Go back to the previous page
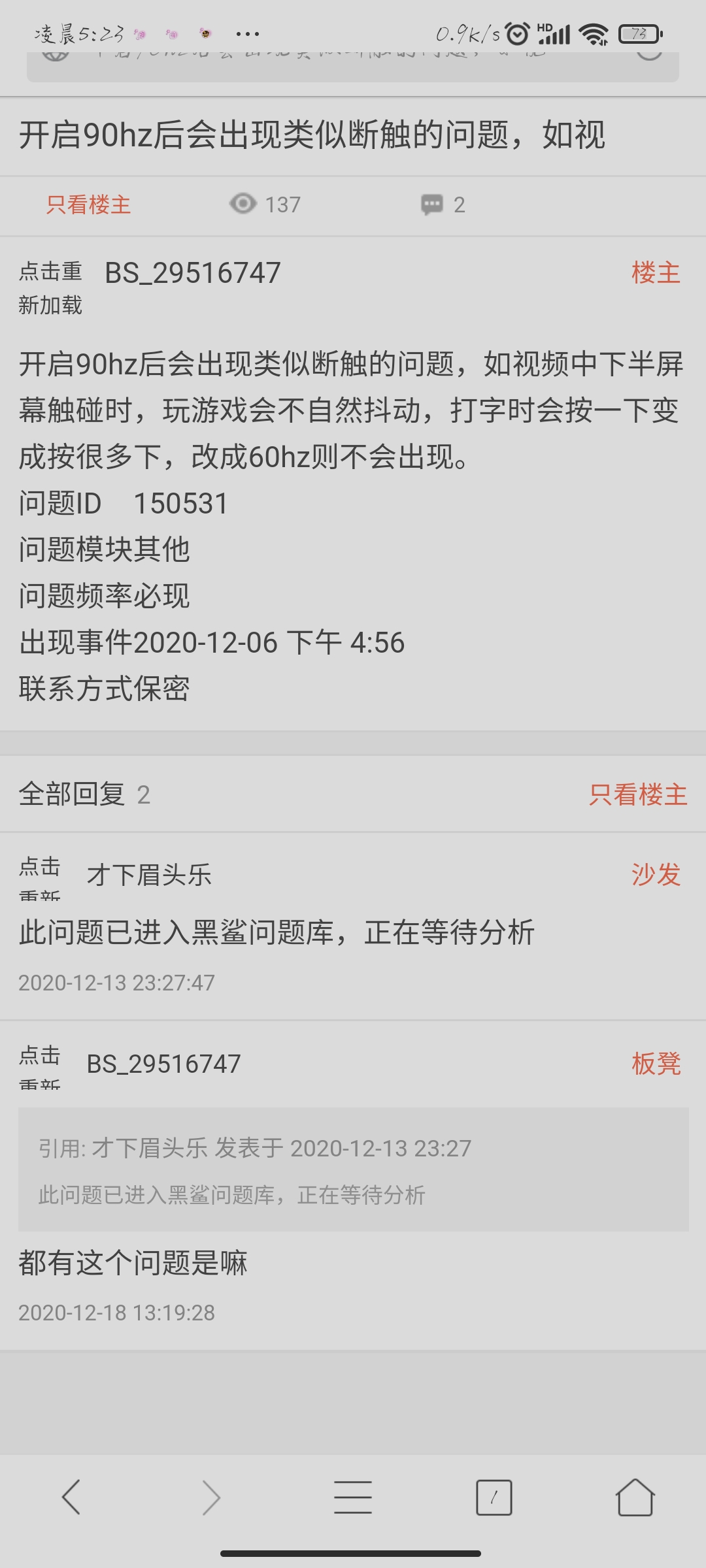 click(x=71, y=1497)
